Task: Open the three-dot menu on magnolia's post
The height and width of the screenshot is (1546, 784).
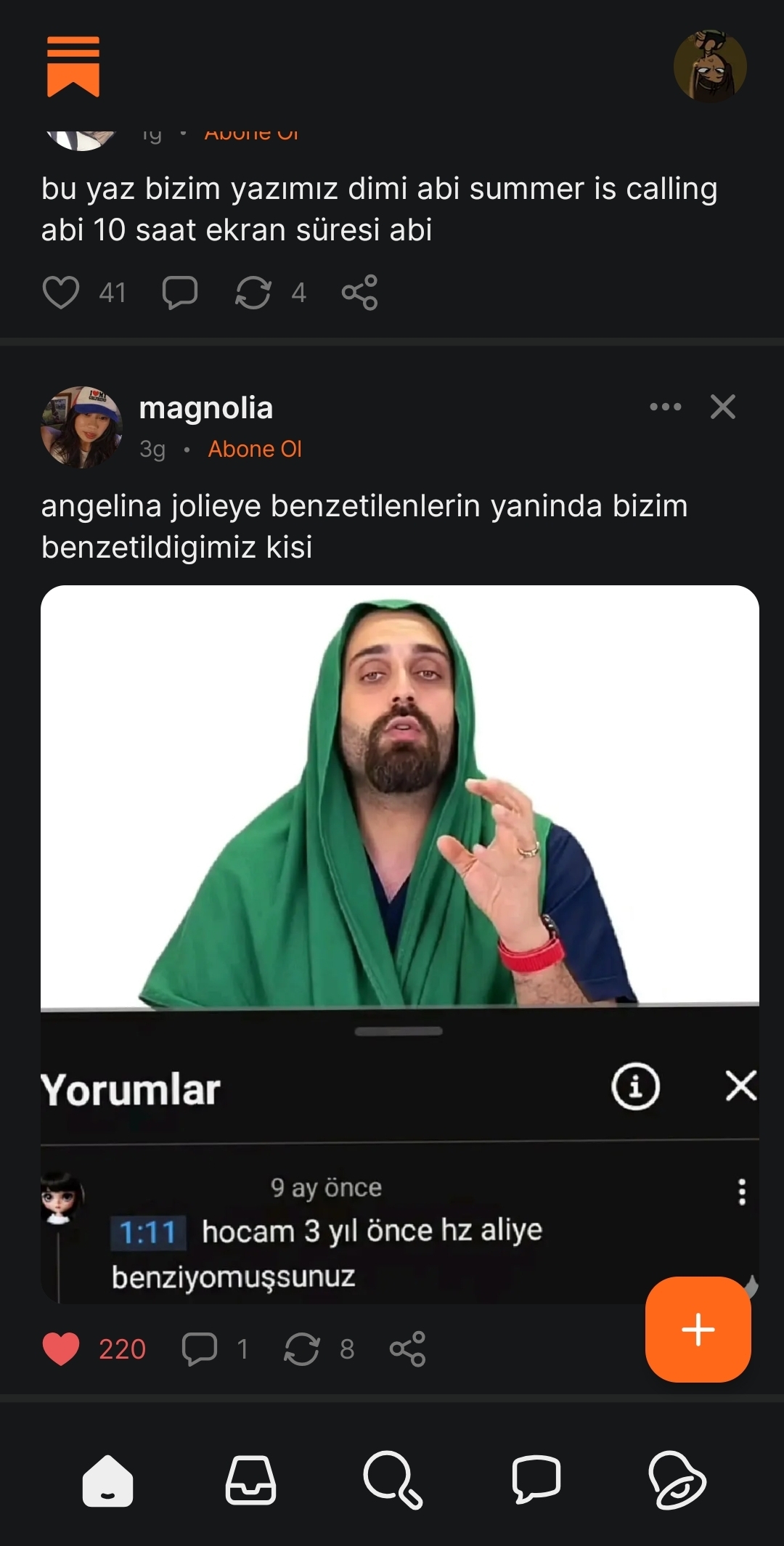Action: click(x=666, y=407)
